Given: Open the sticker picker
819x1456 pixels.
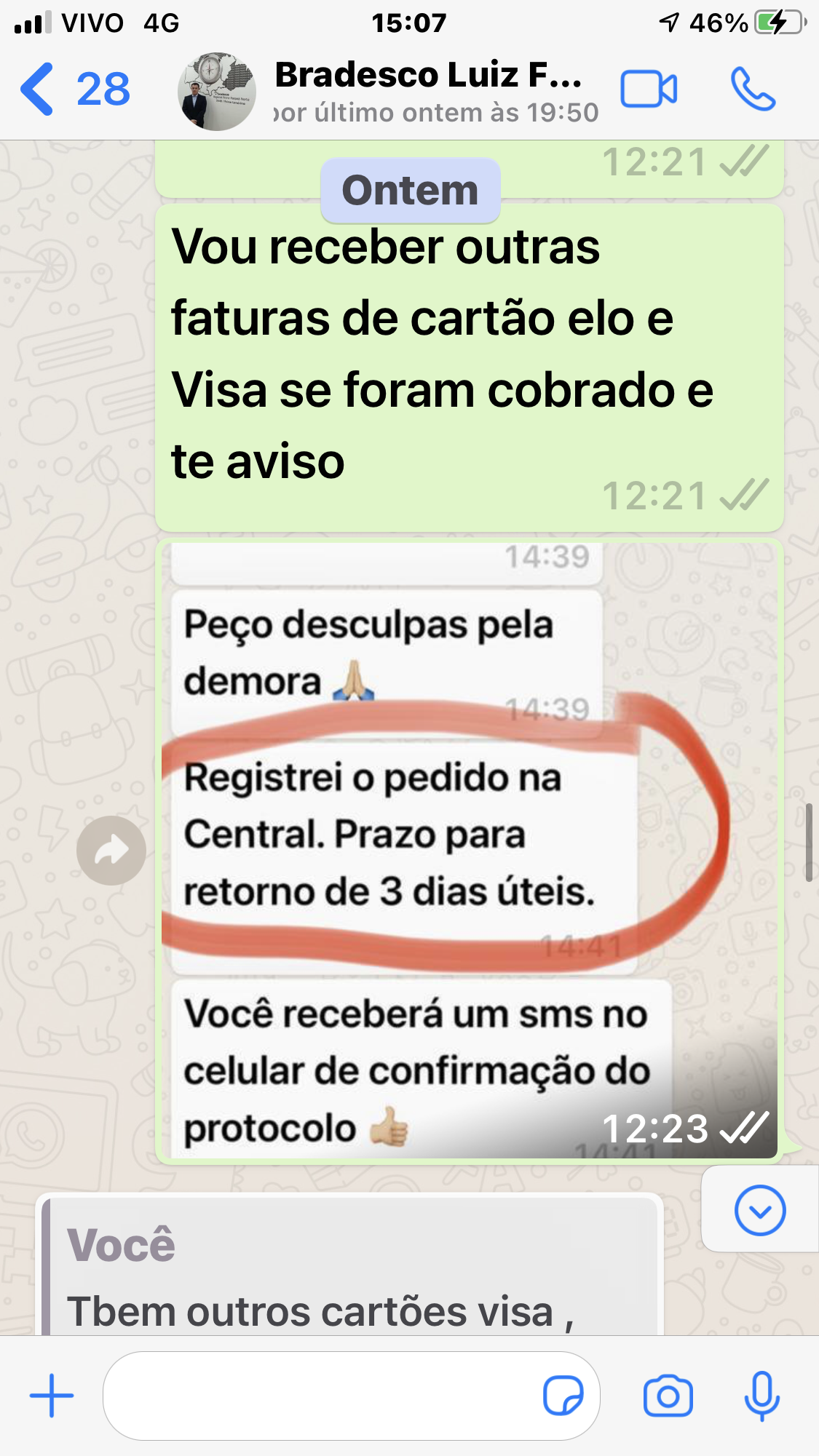Looking at the screenshot, I should pos(563,1396).
